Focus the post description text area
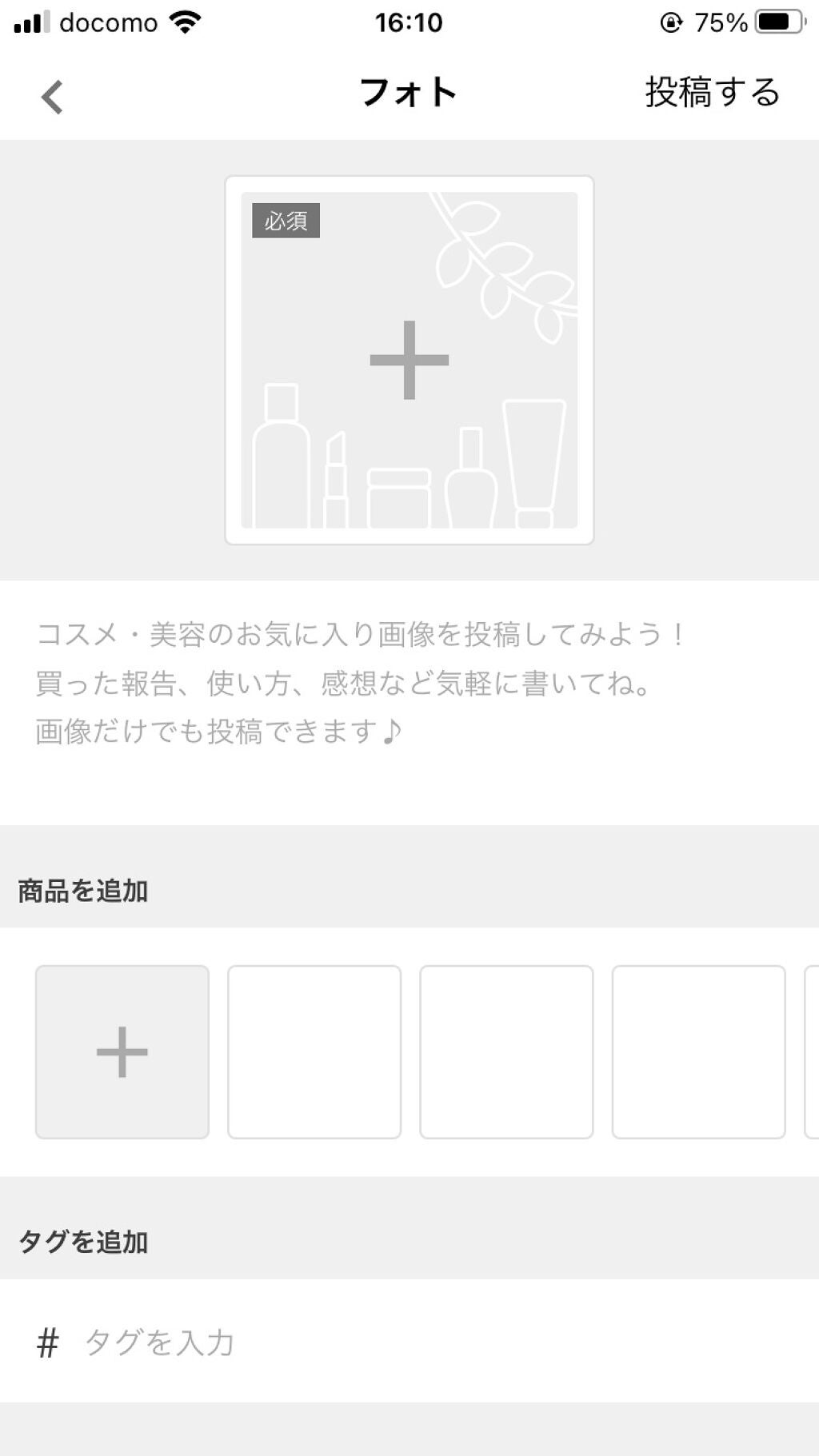The image size is (819, 1456). (360, 684)
